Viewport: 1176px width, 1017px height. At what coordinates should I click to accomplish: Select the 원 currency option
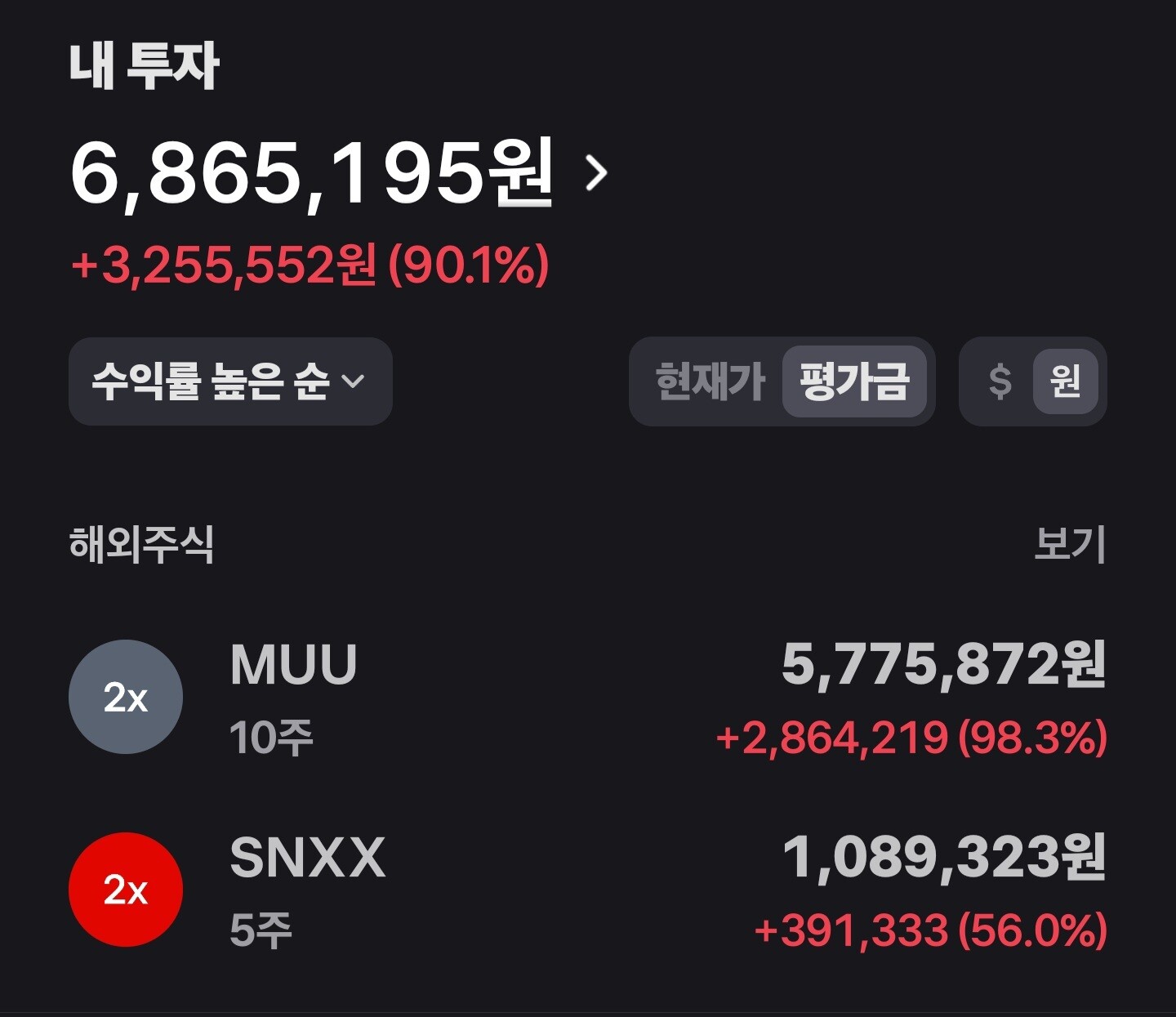point(1066,381)
